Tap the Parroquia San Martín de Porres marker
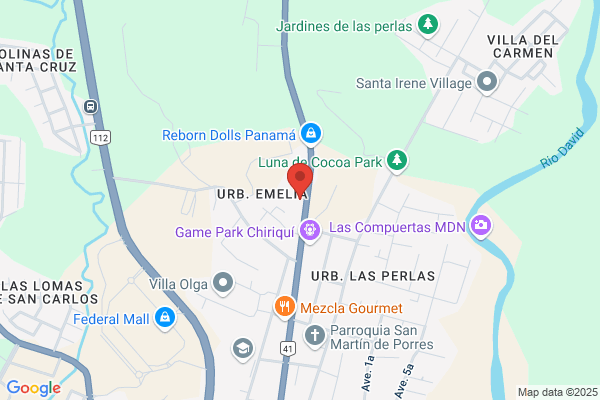600x400 pixels. (315, 336)
